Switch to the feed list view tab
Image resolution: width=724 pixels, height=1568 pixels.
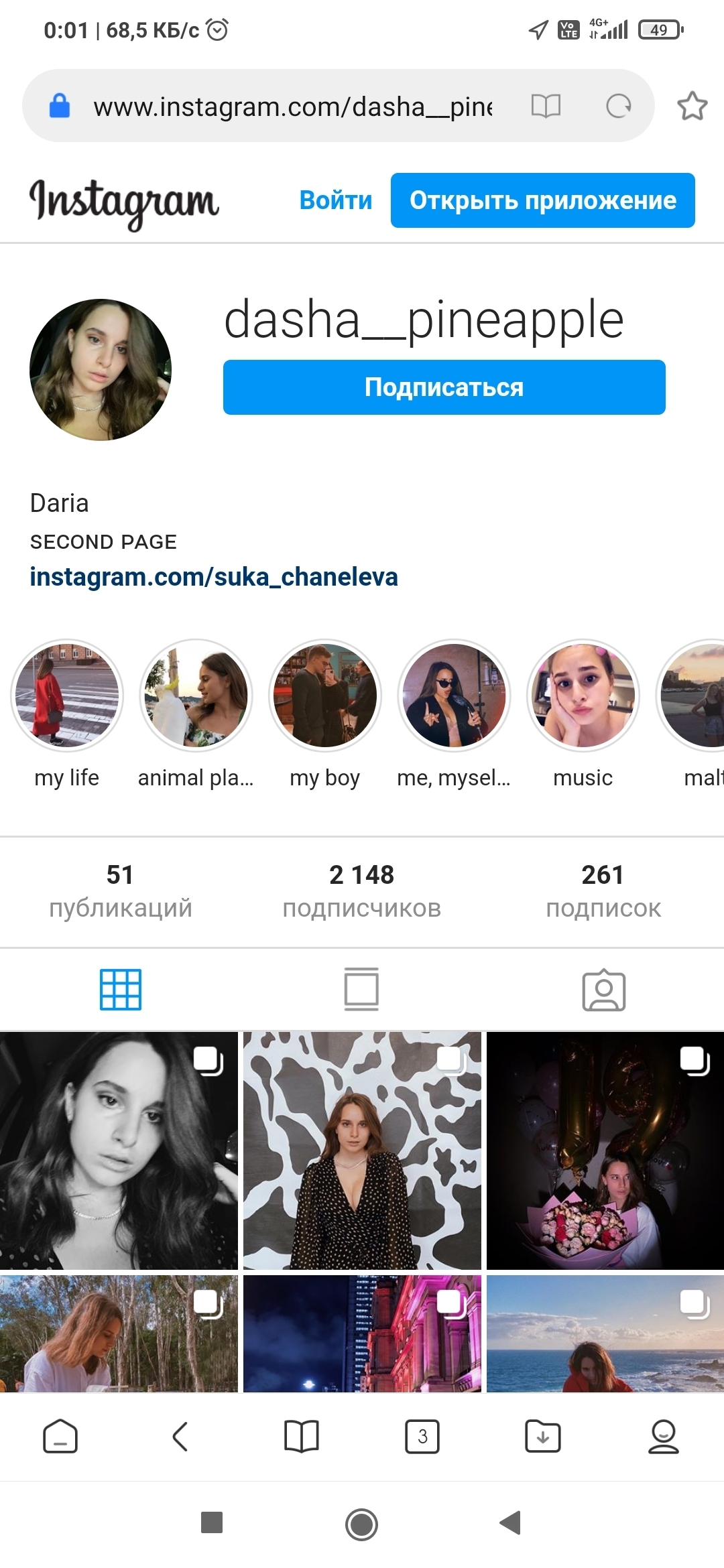[x=362, y=989]
